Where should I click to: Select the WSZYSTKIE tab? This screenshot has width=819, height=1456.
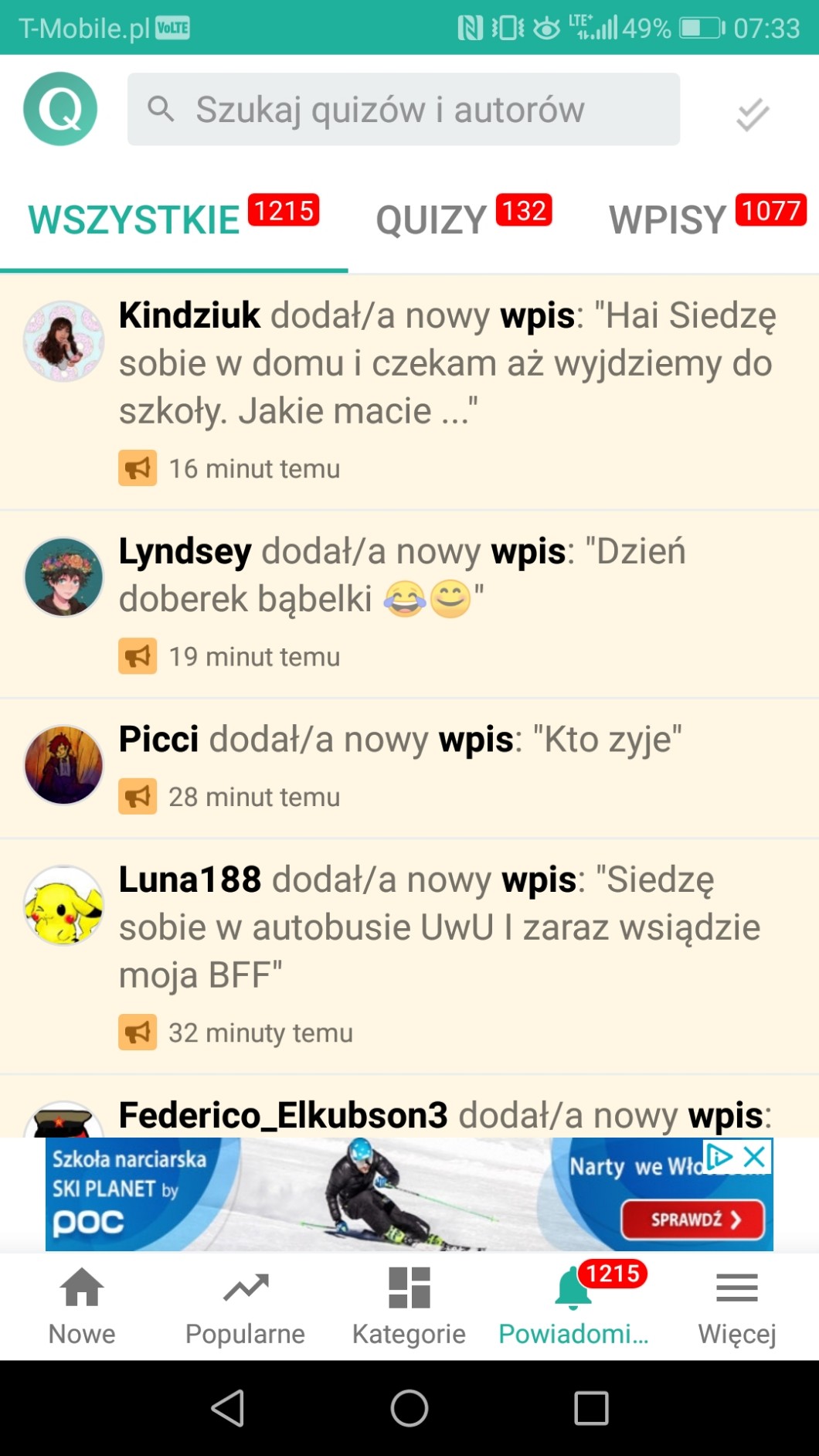(174, 219)
